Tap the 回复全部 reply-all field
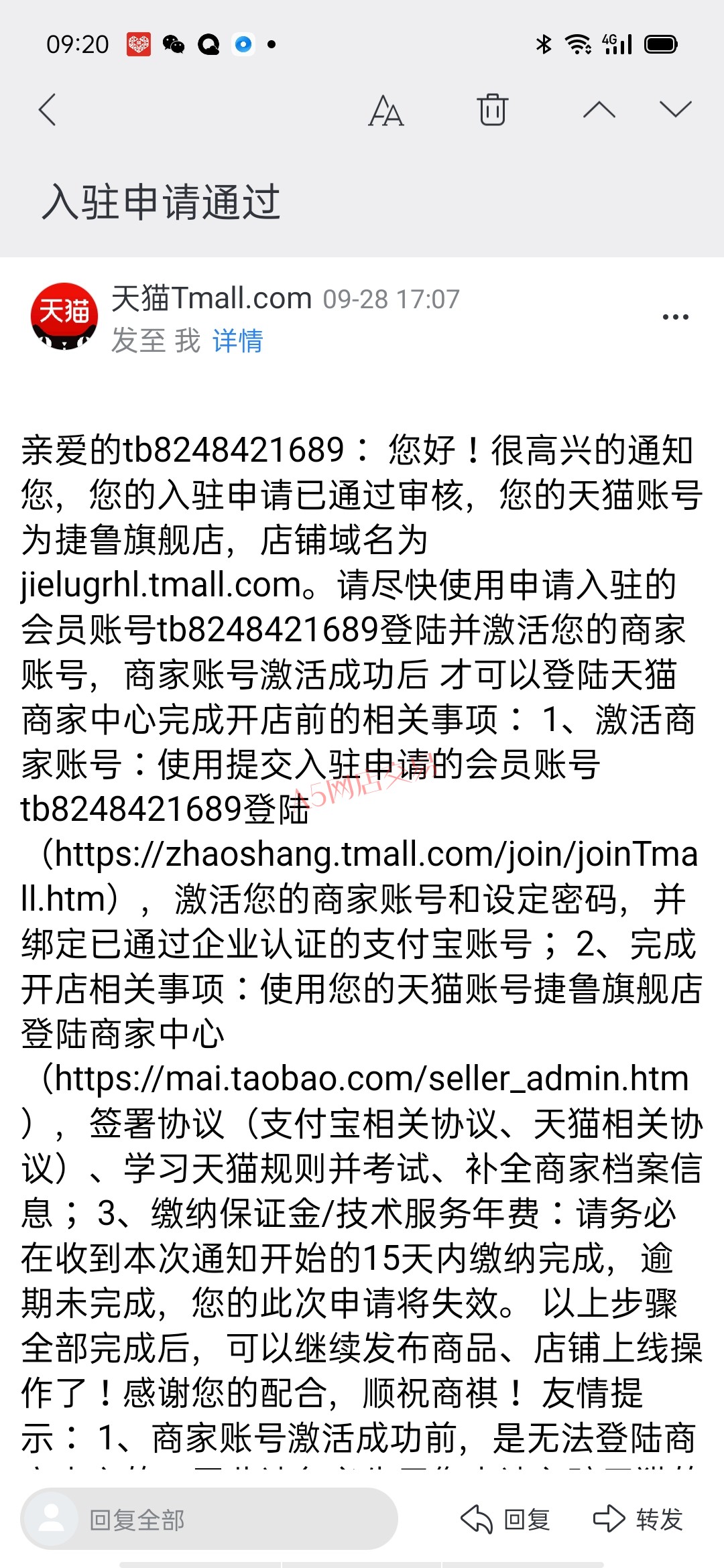 pyautogui.click(x=209, y=1520)
